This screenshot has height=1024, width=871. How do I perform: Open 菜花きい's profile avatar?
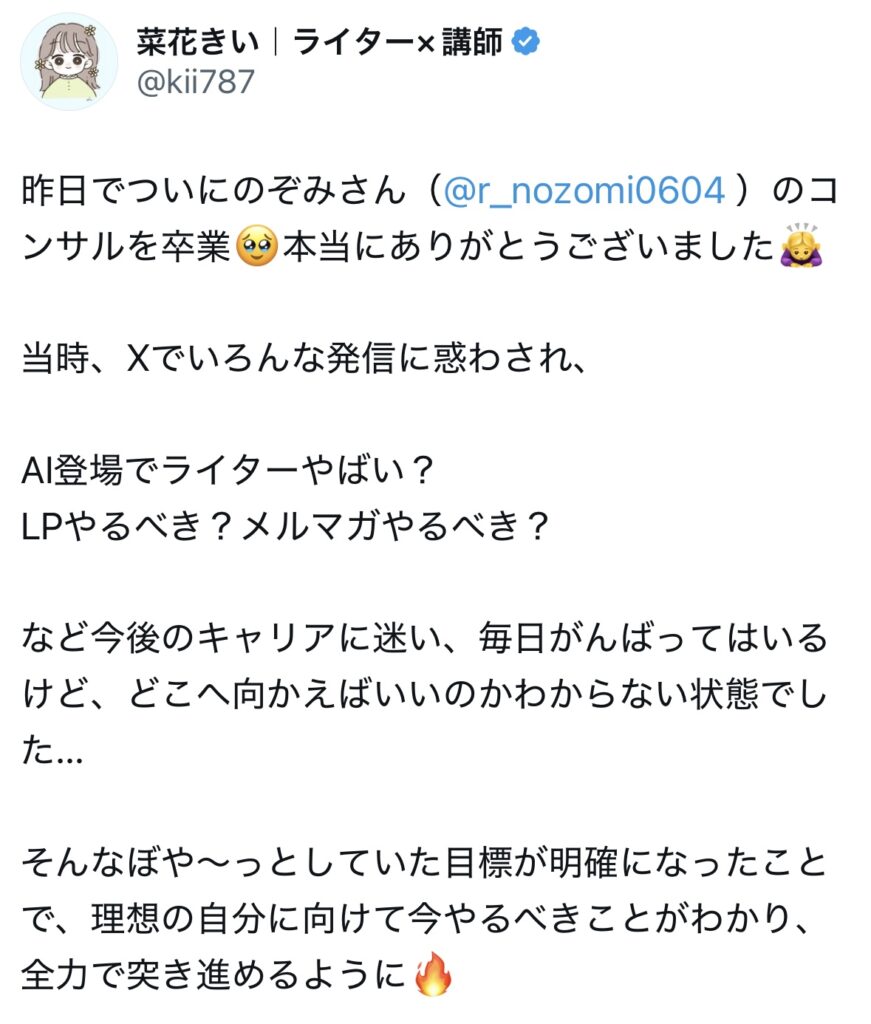click(x=69, y=62)
